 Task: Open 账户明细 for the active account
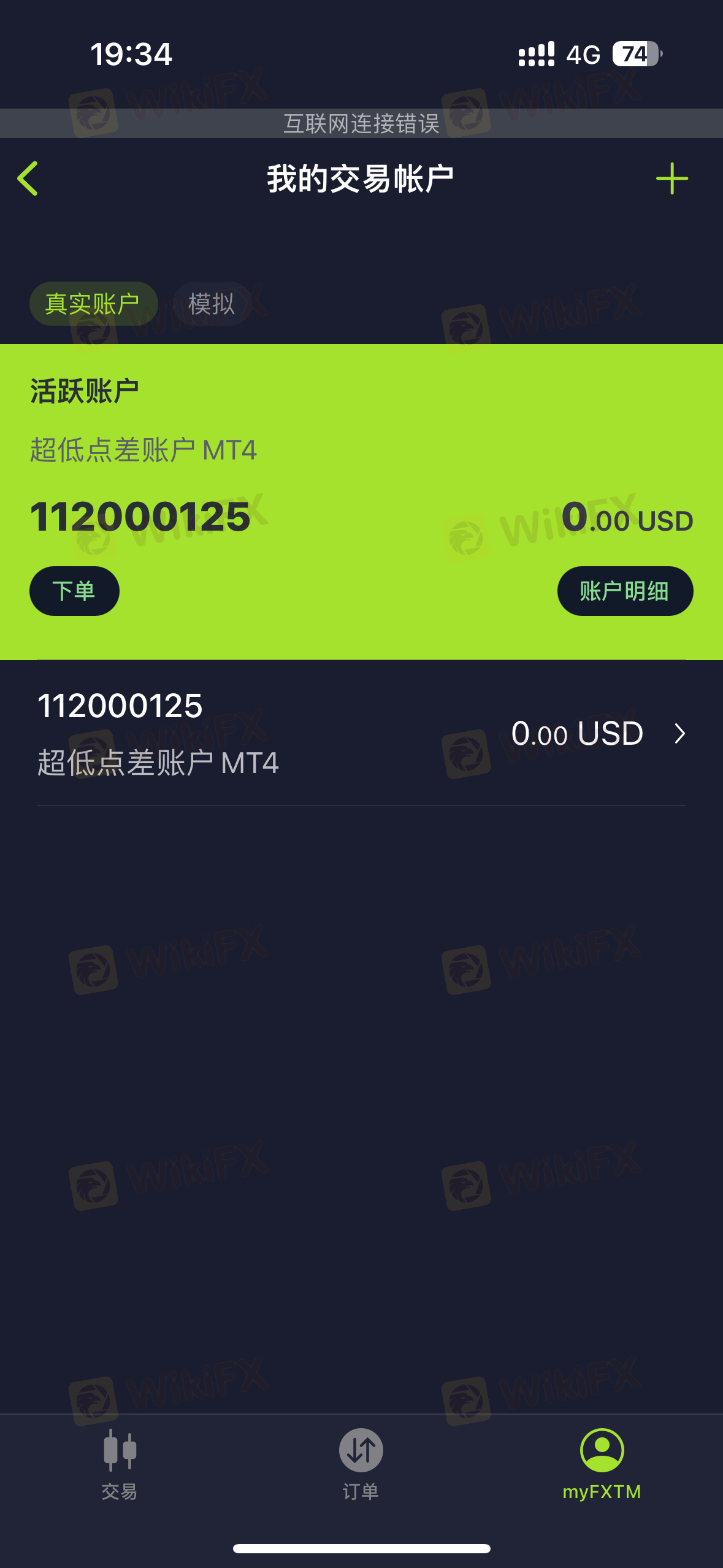pos(625,591)
